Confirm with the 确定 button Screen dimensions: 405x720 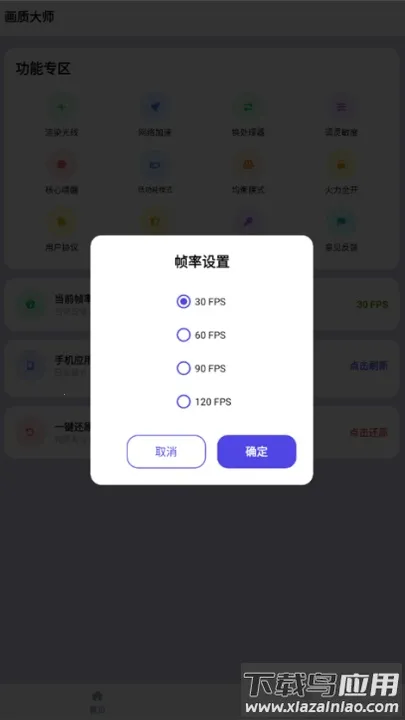(257, 452)
